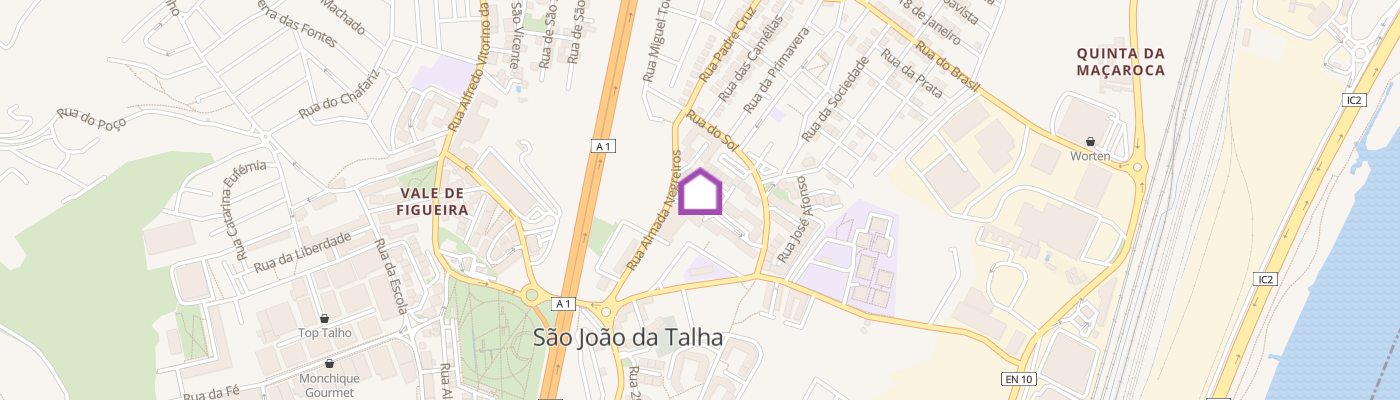Tap the purple house marker on the map
Image resolution: width=1400 pixels, height=400 pixels.
point(700,192)
